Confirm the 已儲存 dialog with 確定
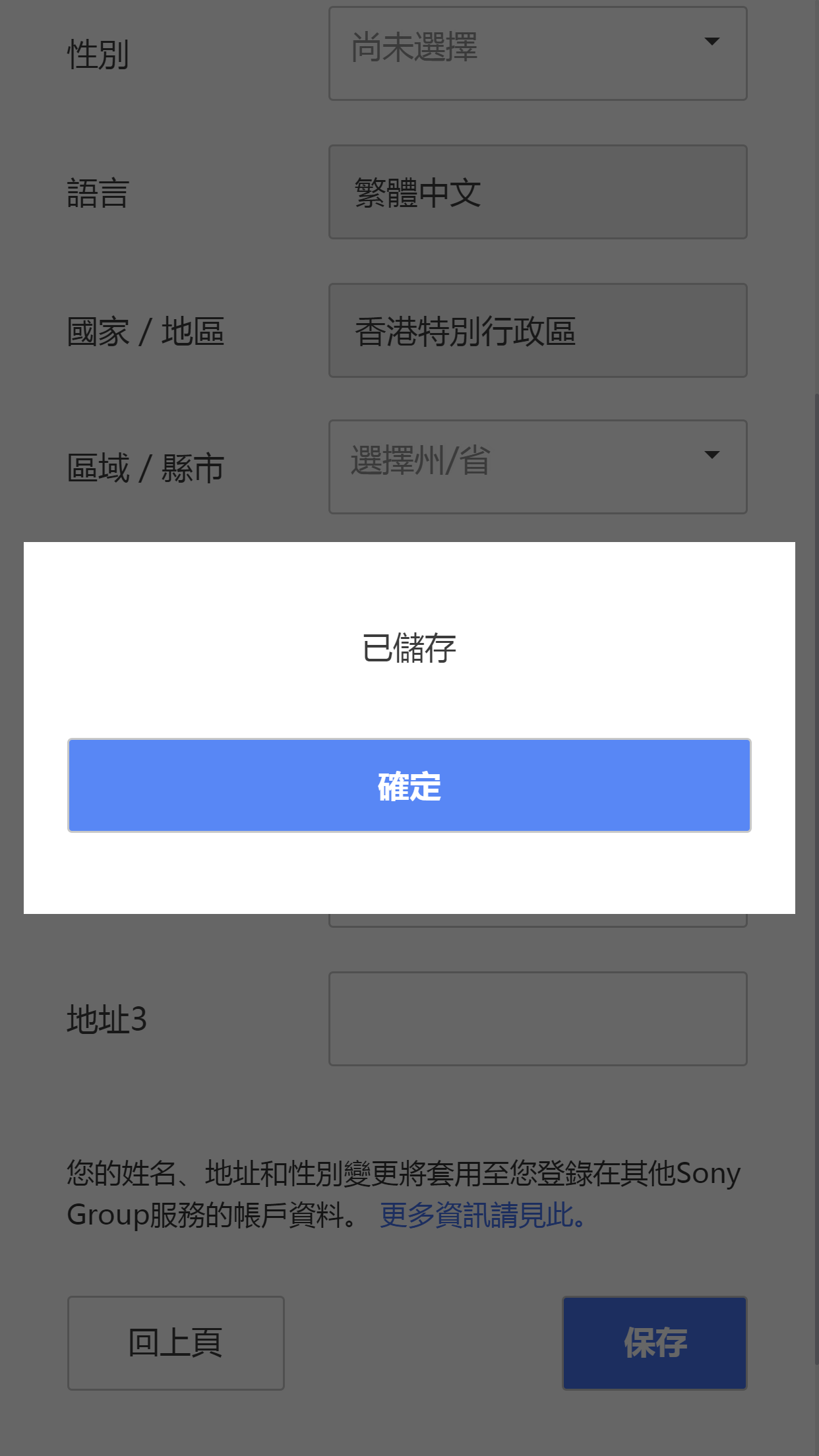The height and width of the screenshot is (1456, 819). (409, 785)
